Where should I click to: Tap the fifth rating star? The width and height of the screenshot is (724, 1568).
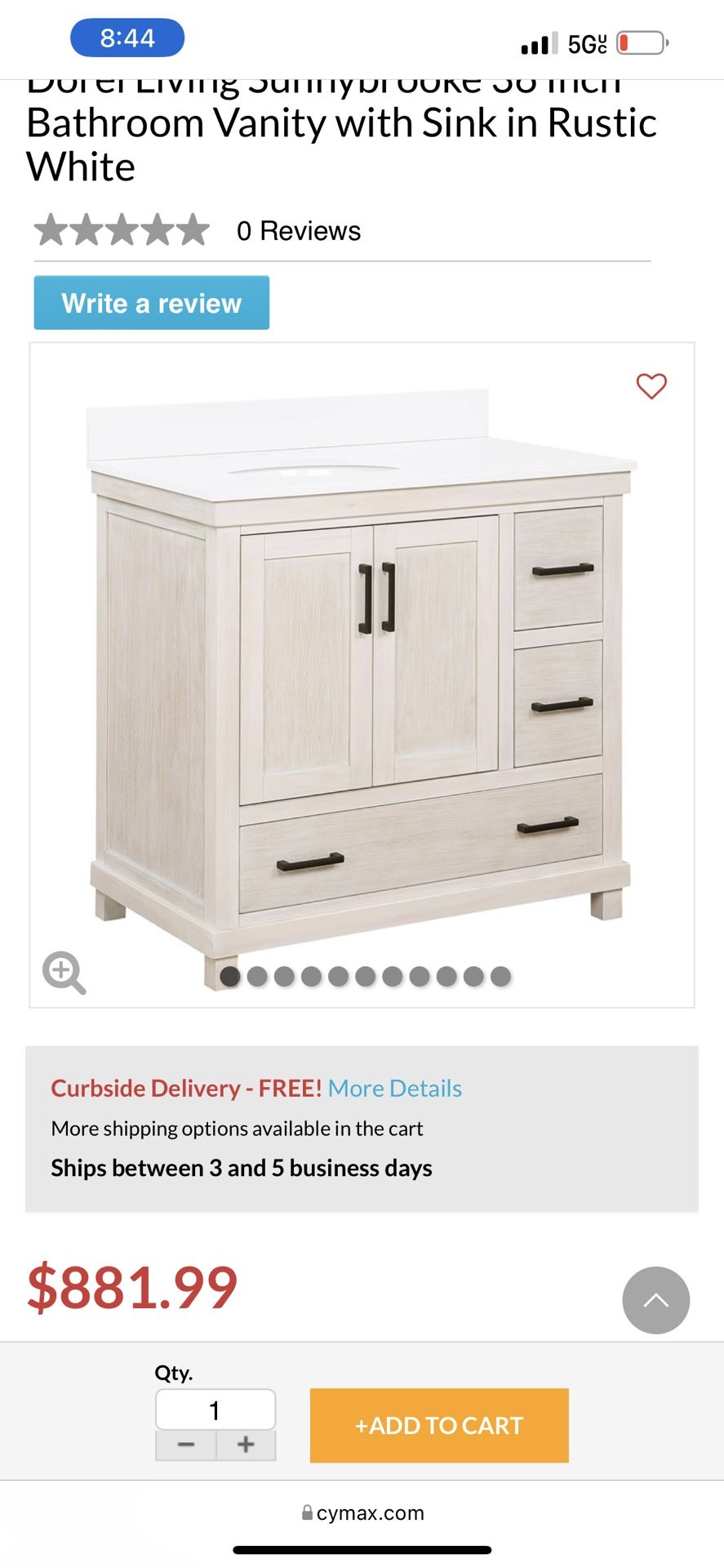coord(192,229)
